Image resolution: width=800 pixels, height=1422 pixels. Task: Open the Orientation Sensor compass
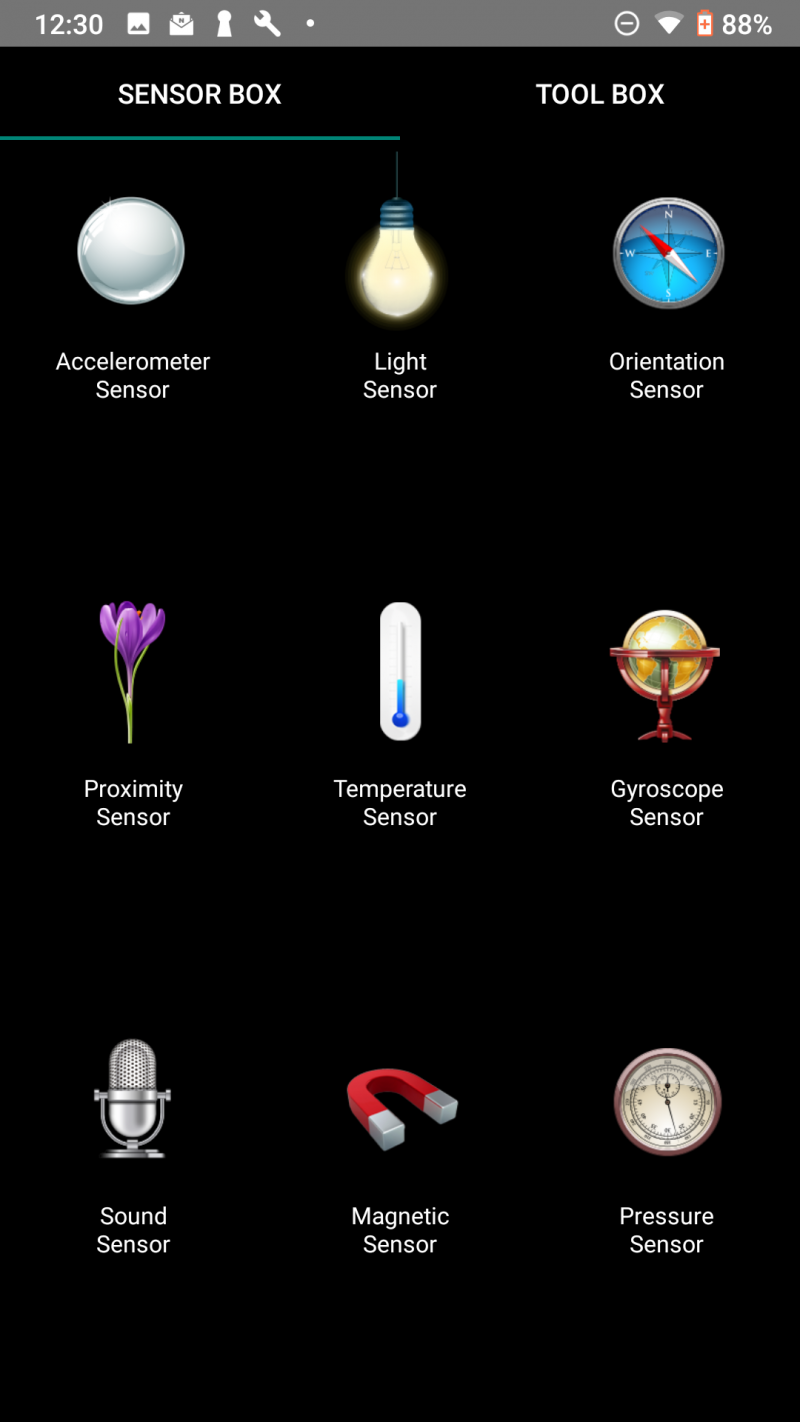(x=667, y=252)
